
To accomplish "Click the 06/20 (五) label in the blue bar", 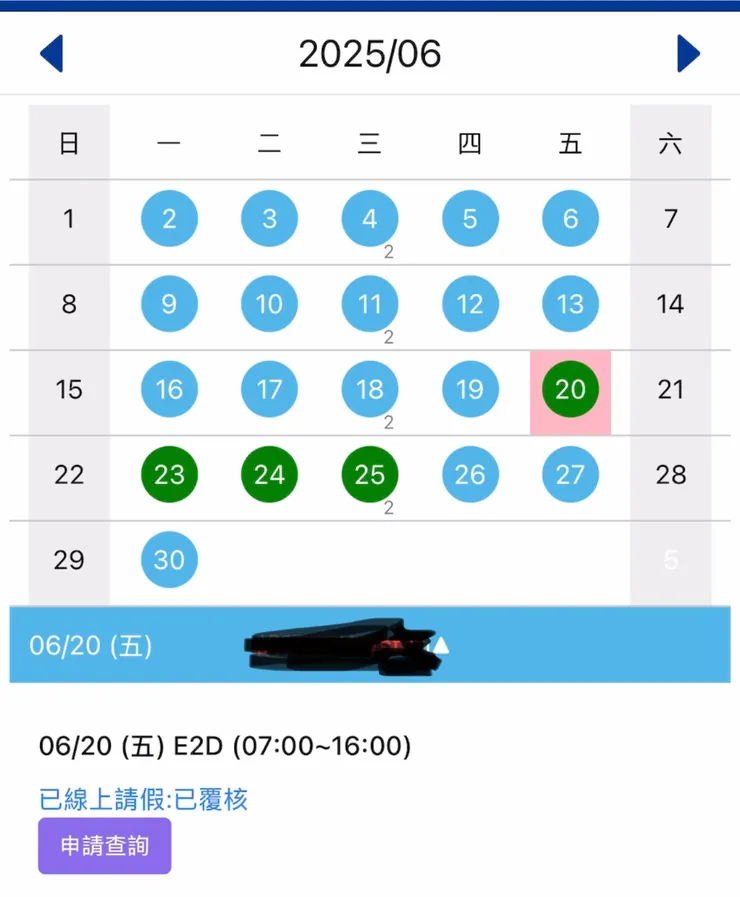I will (88, 646).
